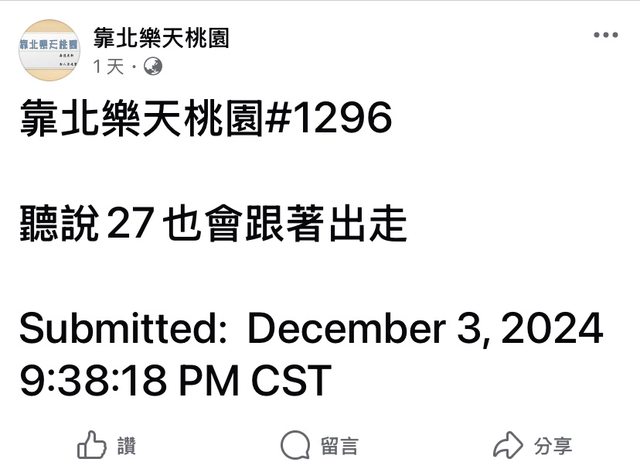The image size is (640, 476).
Task: Like this post with 讚
Action: tap(107, 445)
